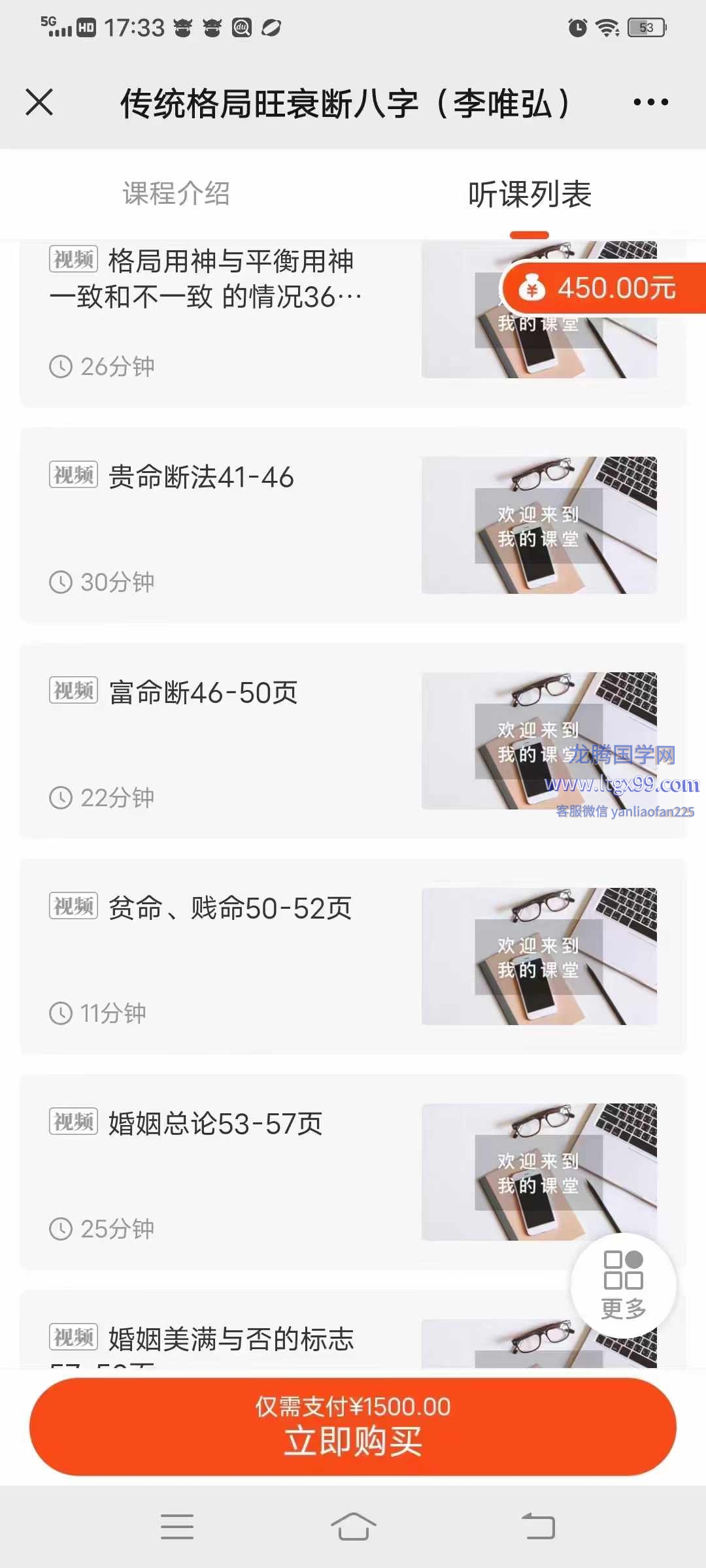
Task: Switch to the 课程介绍 tab
Action: (176, 194)
